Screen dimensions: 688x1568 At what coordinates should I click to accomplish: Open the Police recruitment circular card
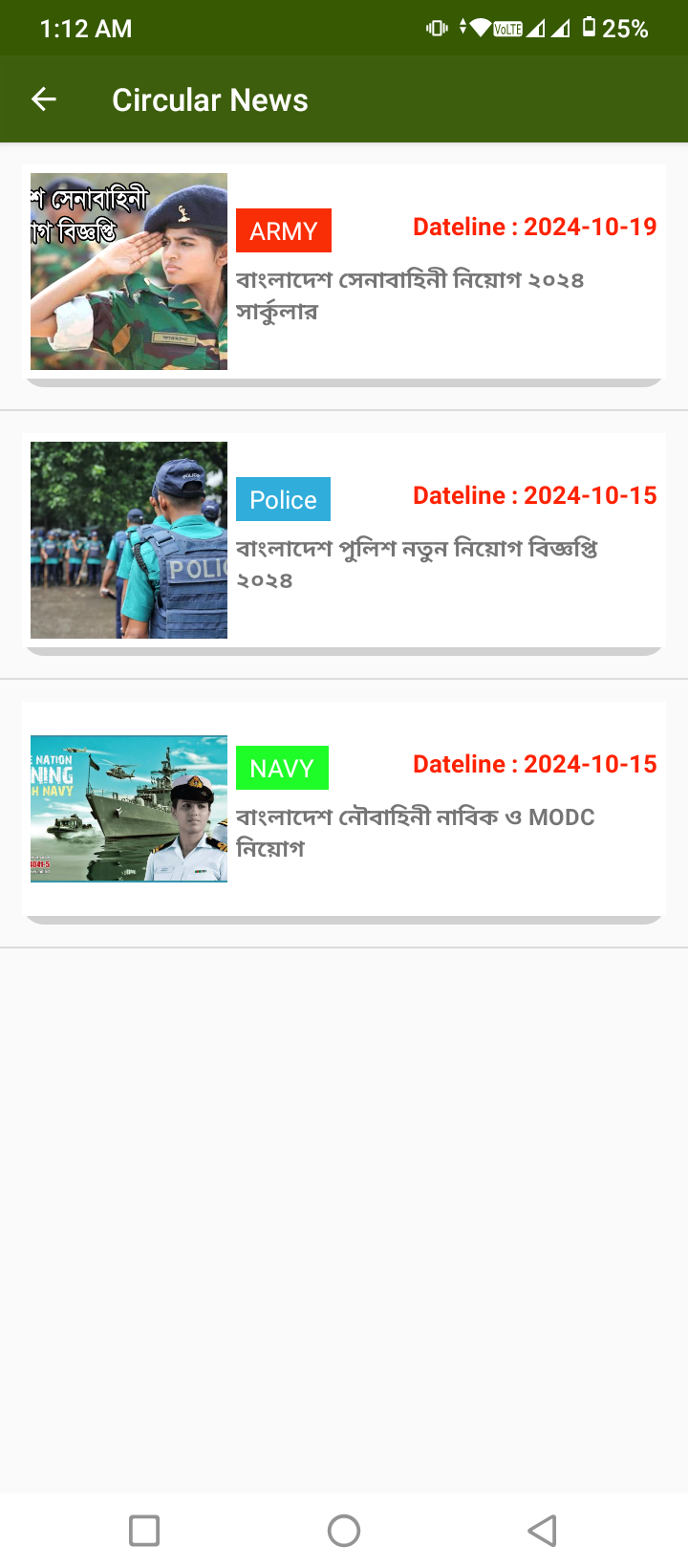(x=344, y=542)
